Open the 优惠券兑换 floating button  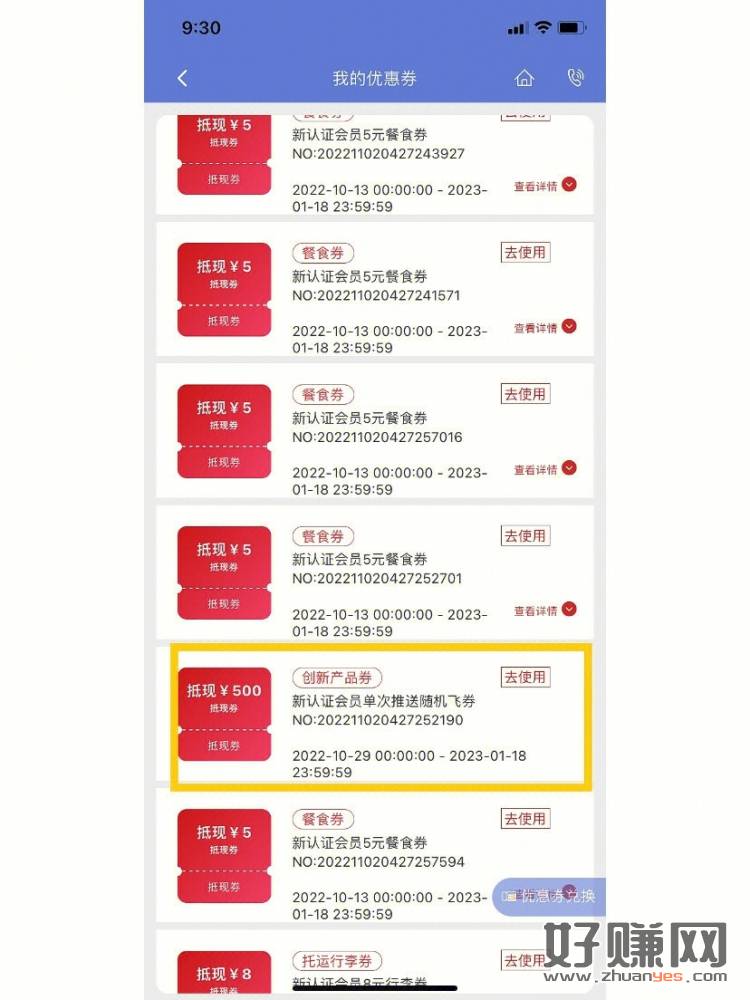coord(549,896)
